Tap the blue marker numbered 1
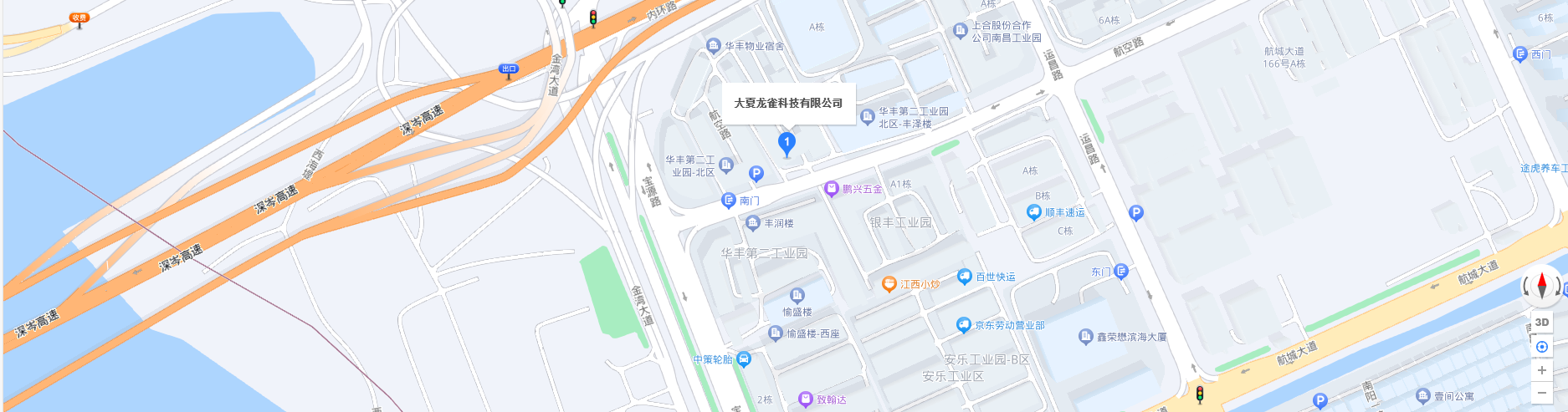 click(787, 144)
